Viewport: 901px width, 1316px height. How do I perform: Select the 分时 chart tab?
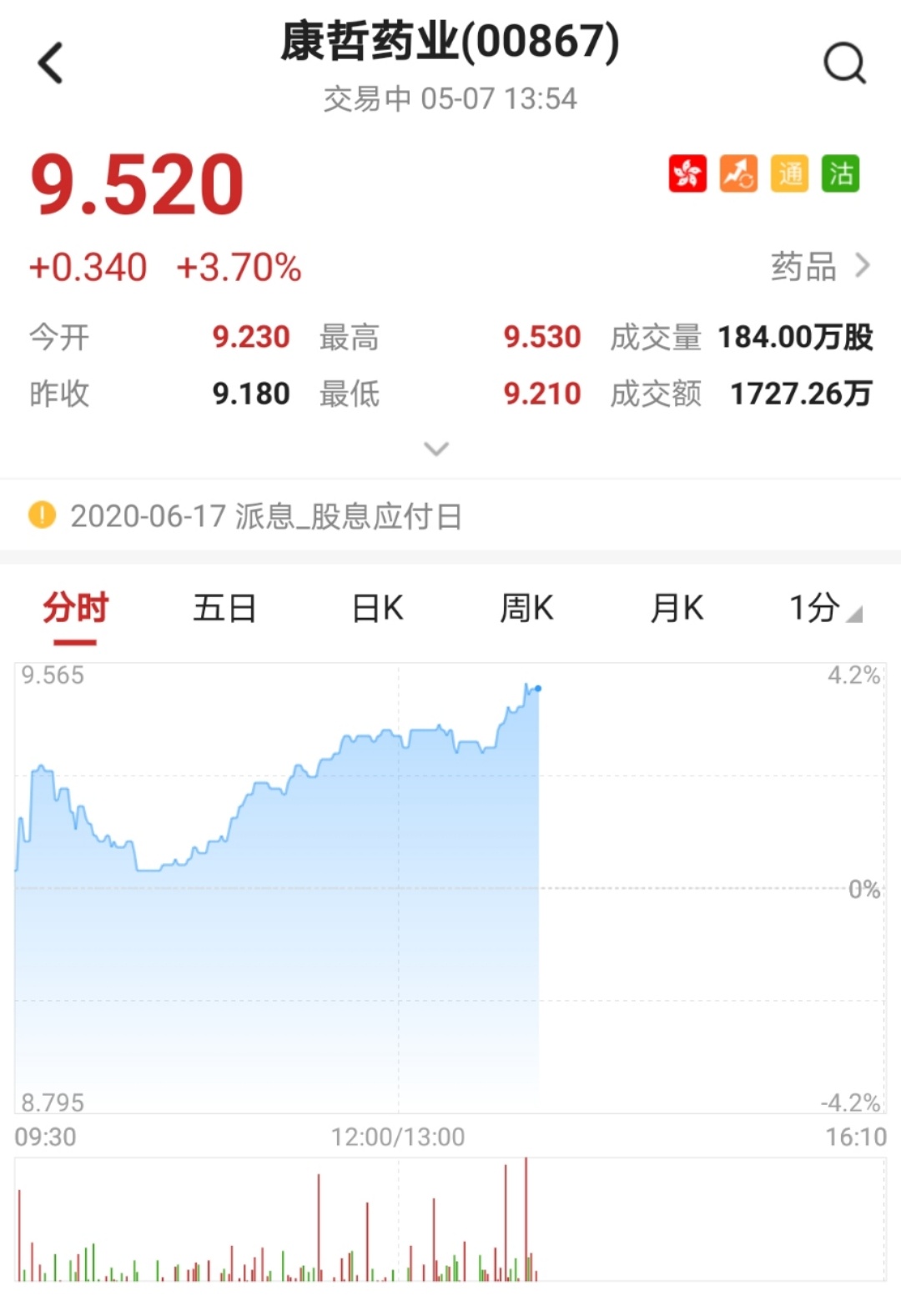[x=76, y=608]
